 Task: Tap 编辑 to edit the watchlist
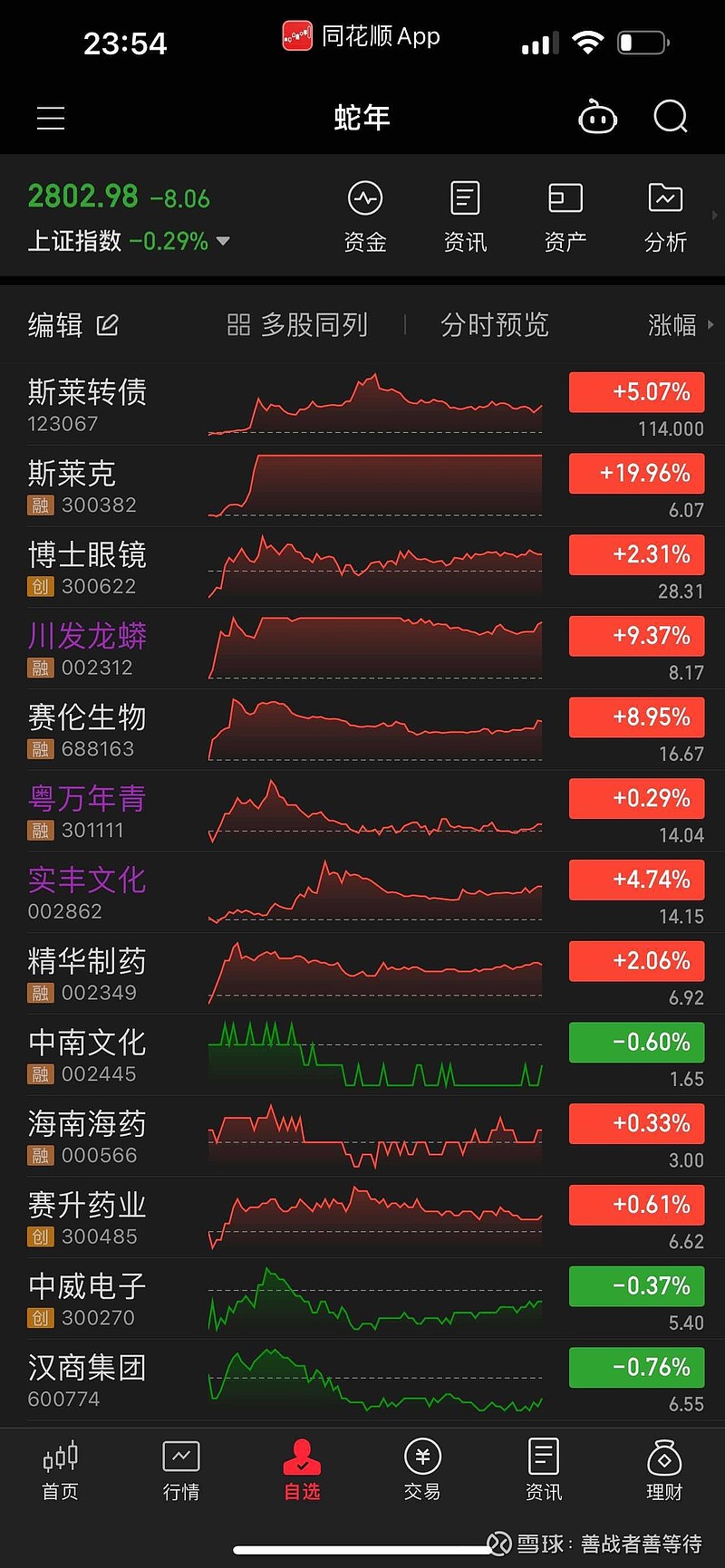tap(72, 325)
